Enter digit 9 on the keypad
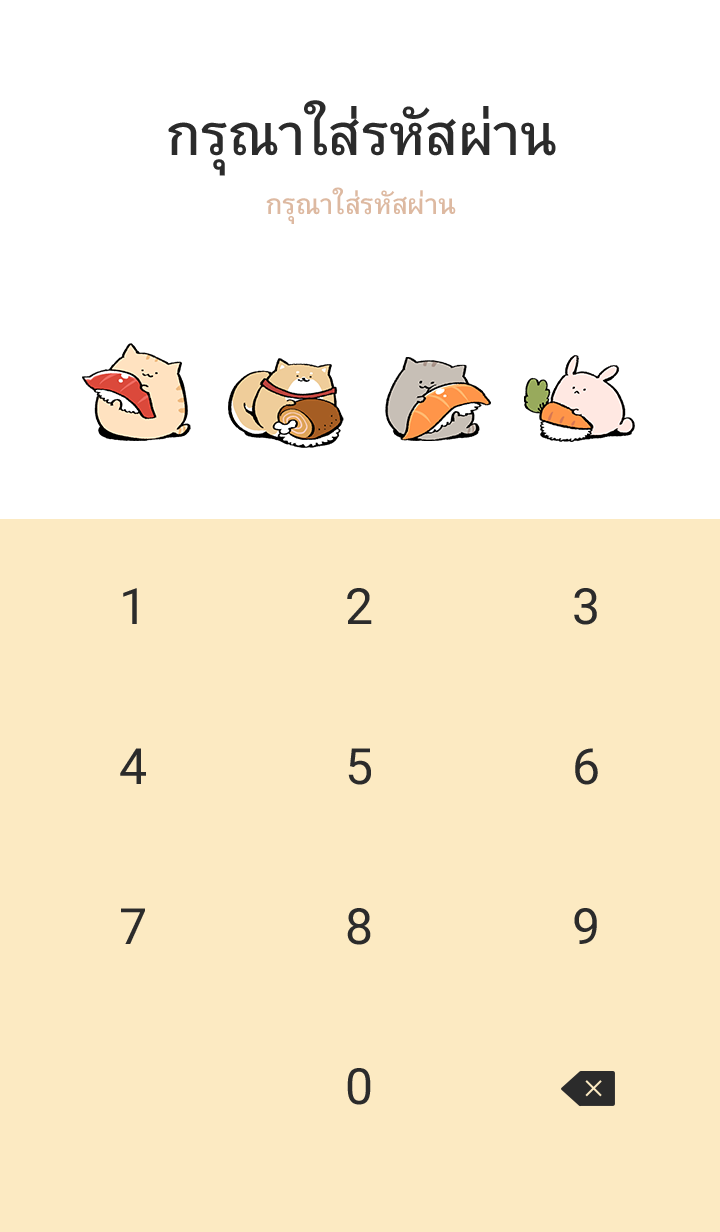Image resolution: width=720 pixels, height=1232 pixels. click(x=586, y=928)
